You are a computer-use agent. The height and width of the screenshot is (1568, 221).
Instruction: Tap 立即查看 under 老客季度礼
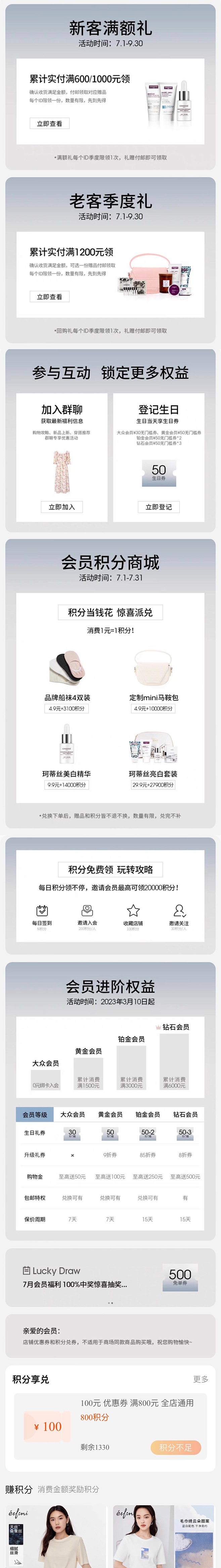pyautogui.click(x=49, y=297)
